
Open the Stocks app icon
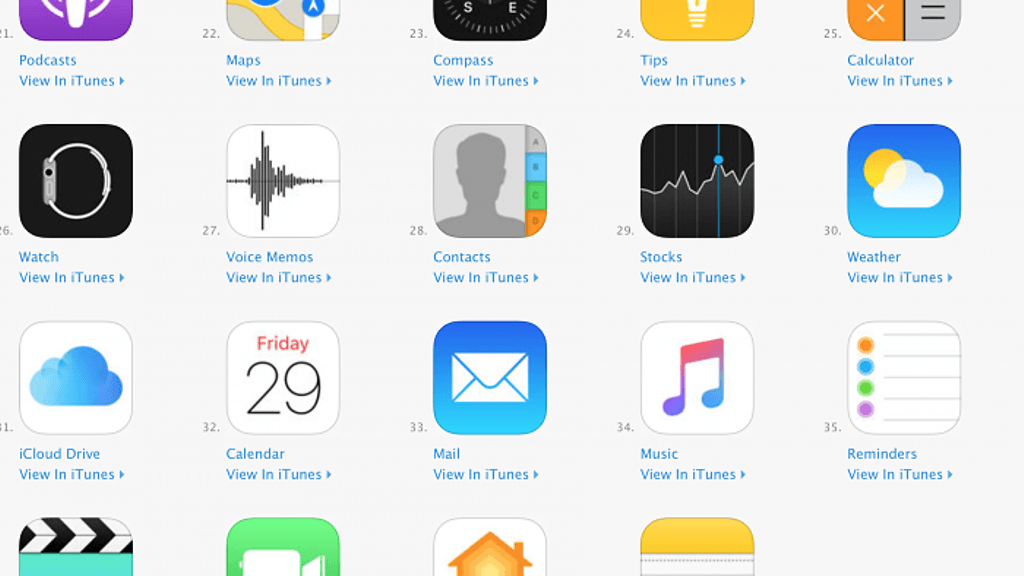(x=697, y=181)
